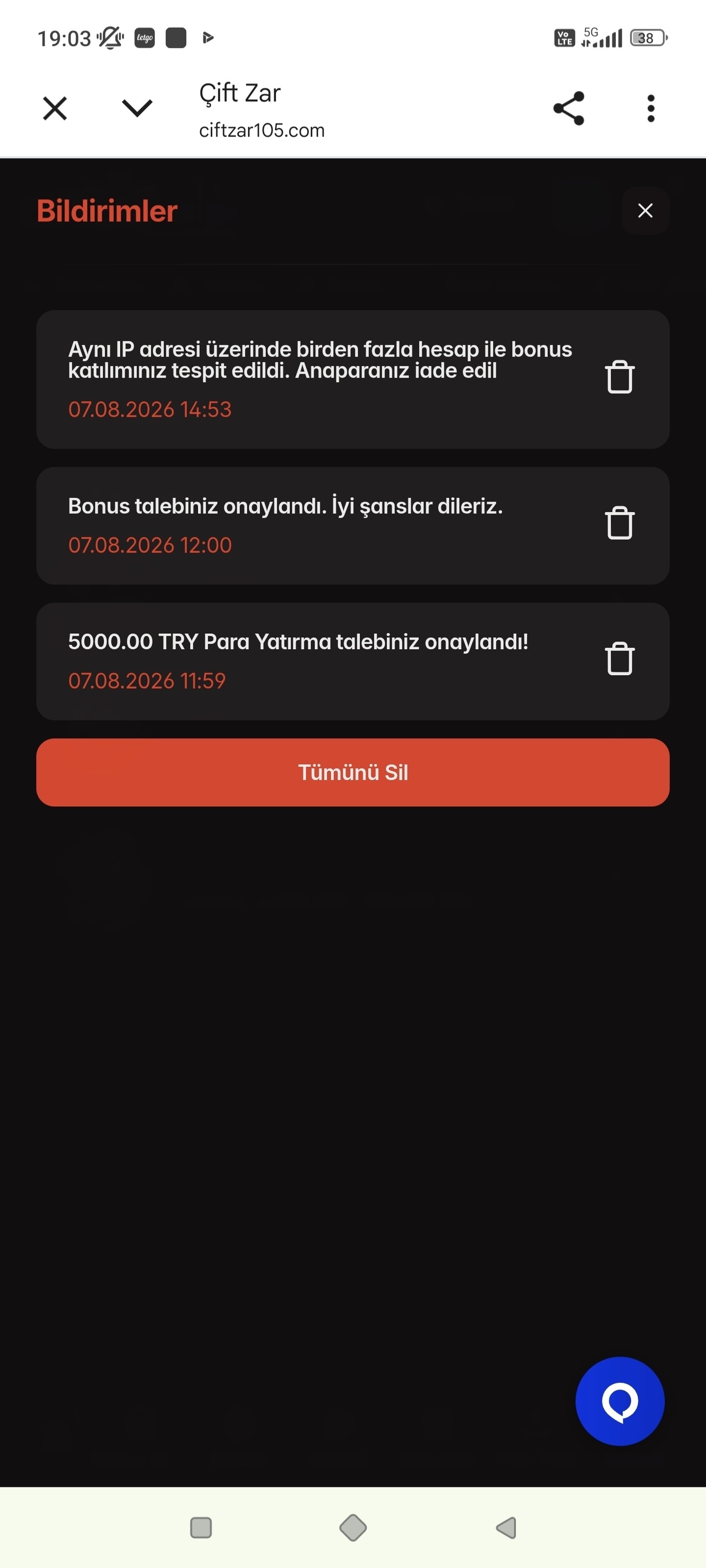Open the blue live chat bubble
This screenshot has height=1568, width=706.
tap(620, 1401)
